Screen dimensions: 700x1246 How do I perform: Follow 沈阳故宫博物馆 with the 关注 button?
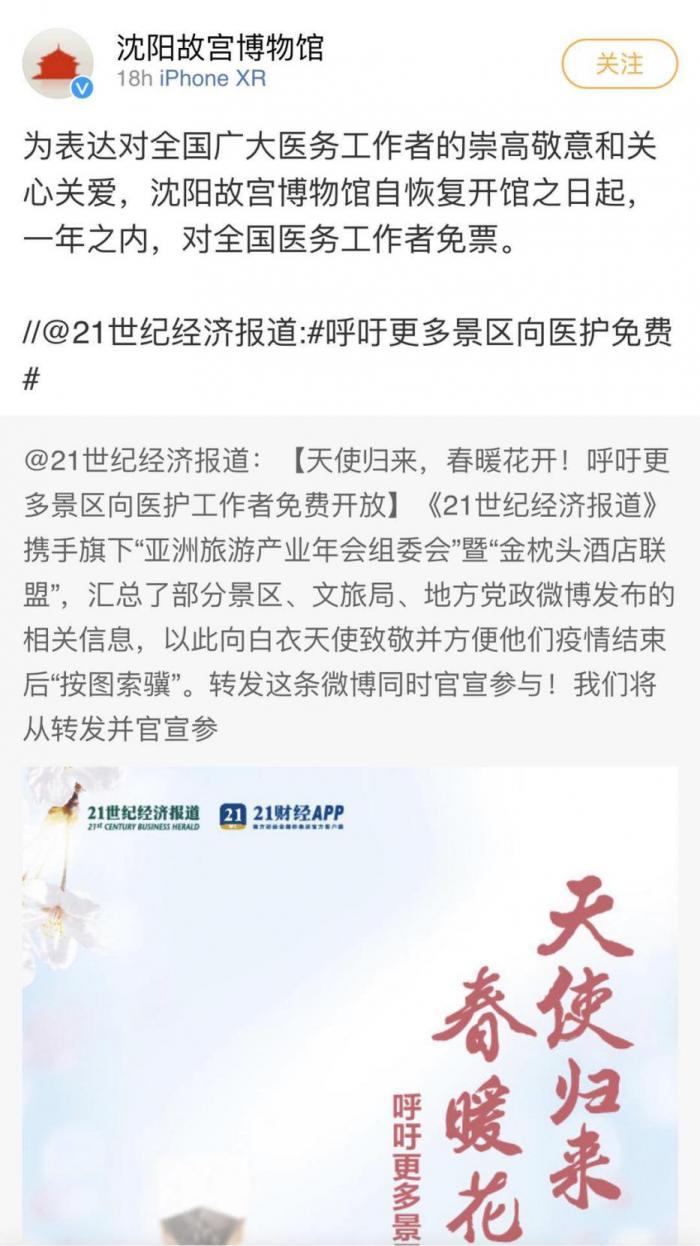619,64
